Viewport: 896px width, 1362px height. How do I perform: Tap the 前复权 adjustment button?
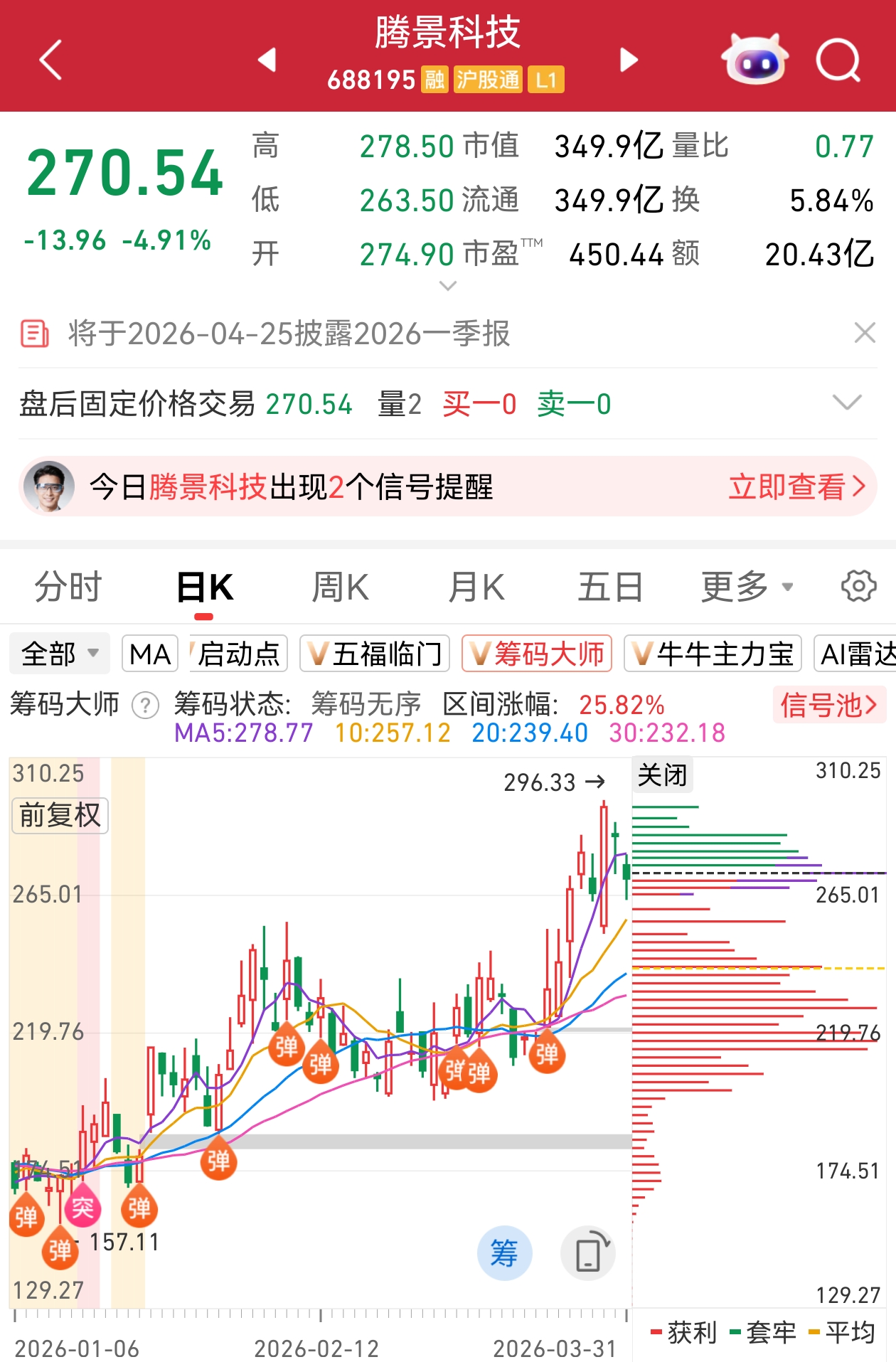coord(60,815)
